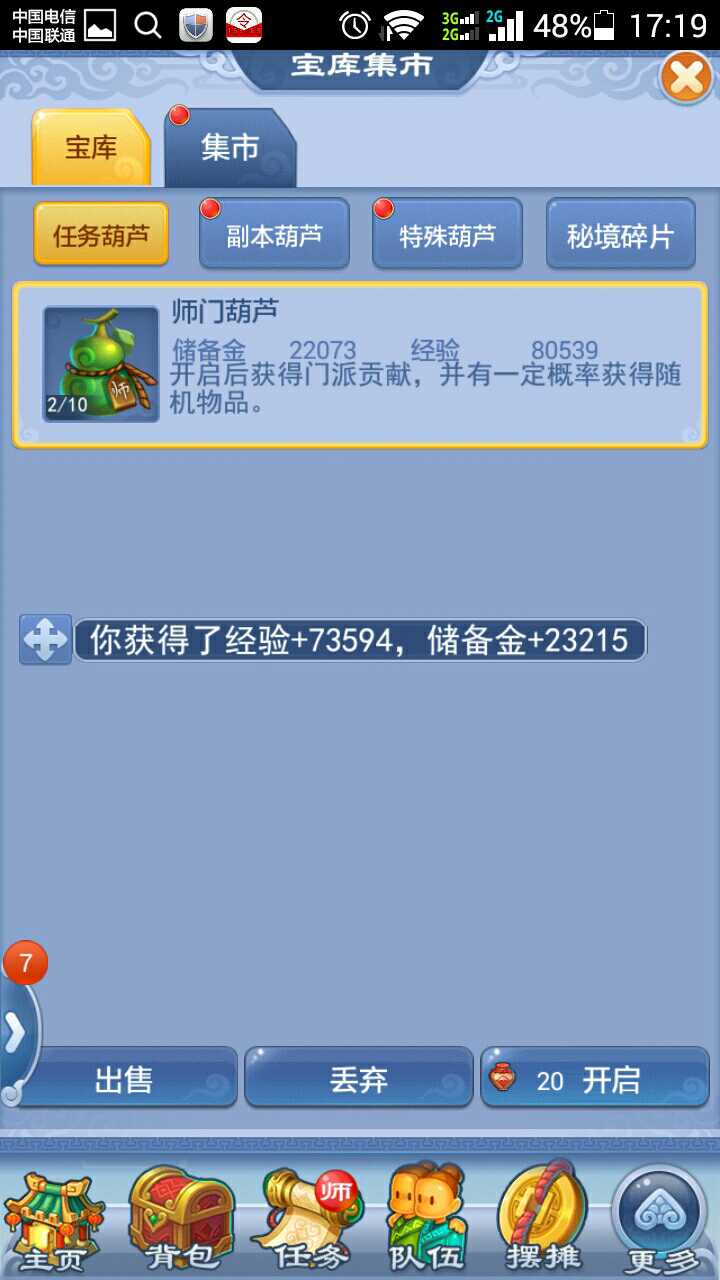Screen dimensions: 720x1280
Task: Show the 任务葫芦 category
Action: [101, 235]
